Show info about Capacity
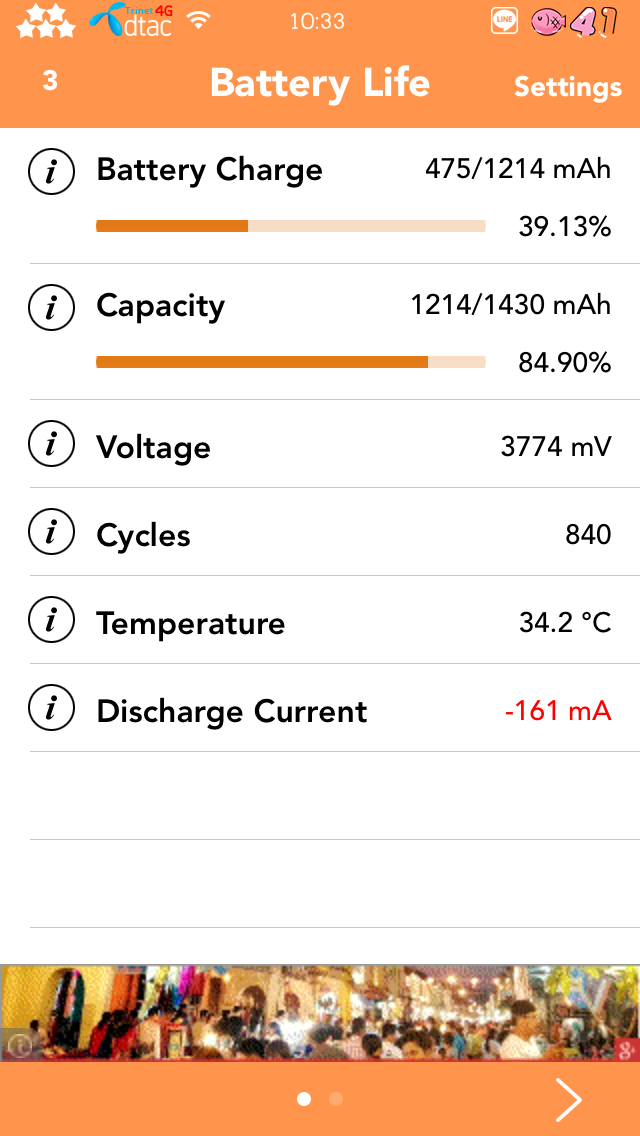 (52, 307)
